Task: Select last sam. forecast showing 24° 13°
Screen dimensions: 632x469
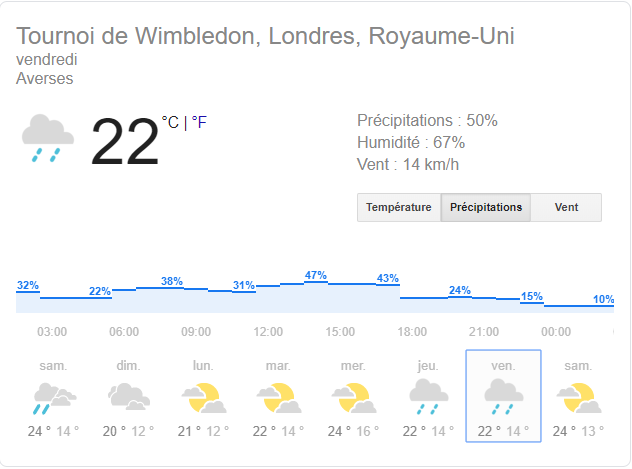Action: click(578, 397)
